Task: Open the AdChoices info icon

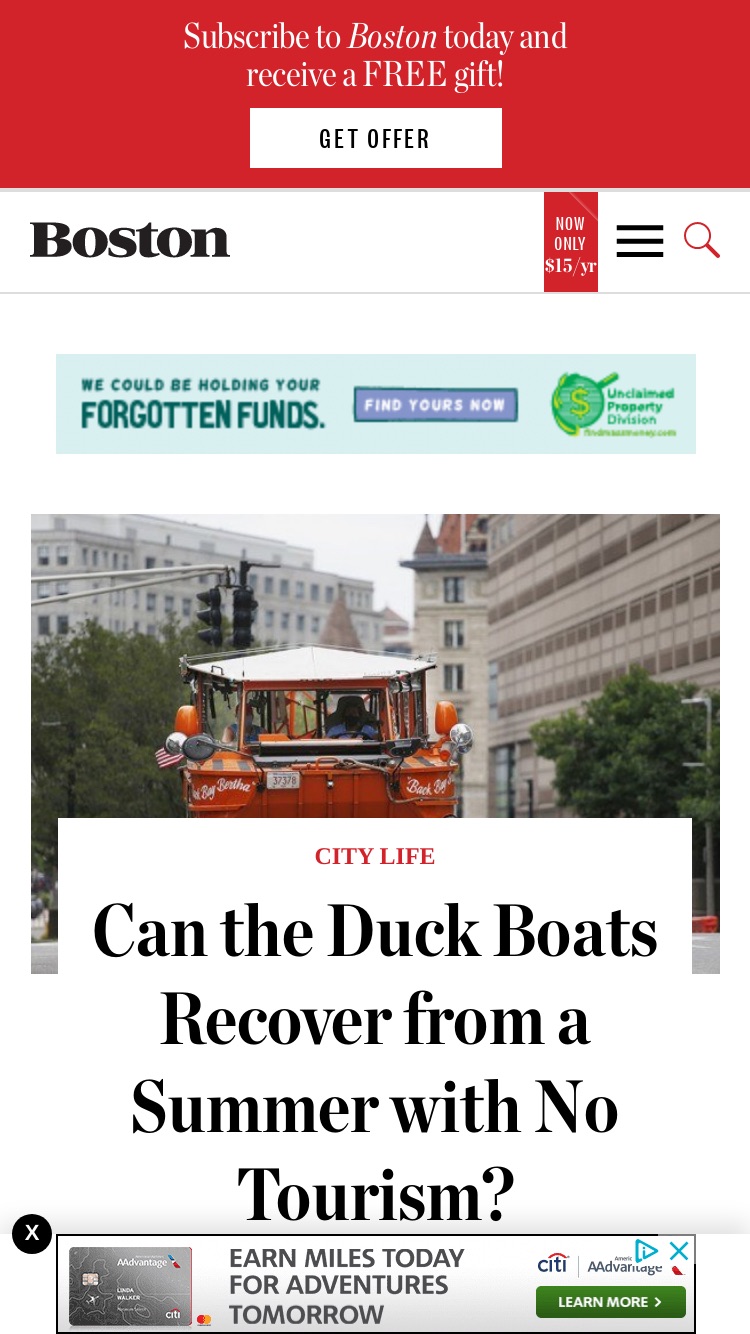Action: point(647,1251)
